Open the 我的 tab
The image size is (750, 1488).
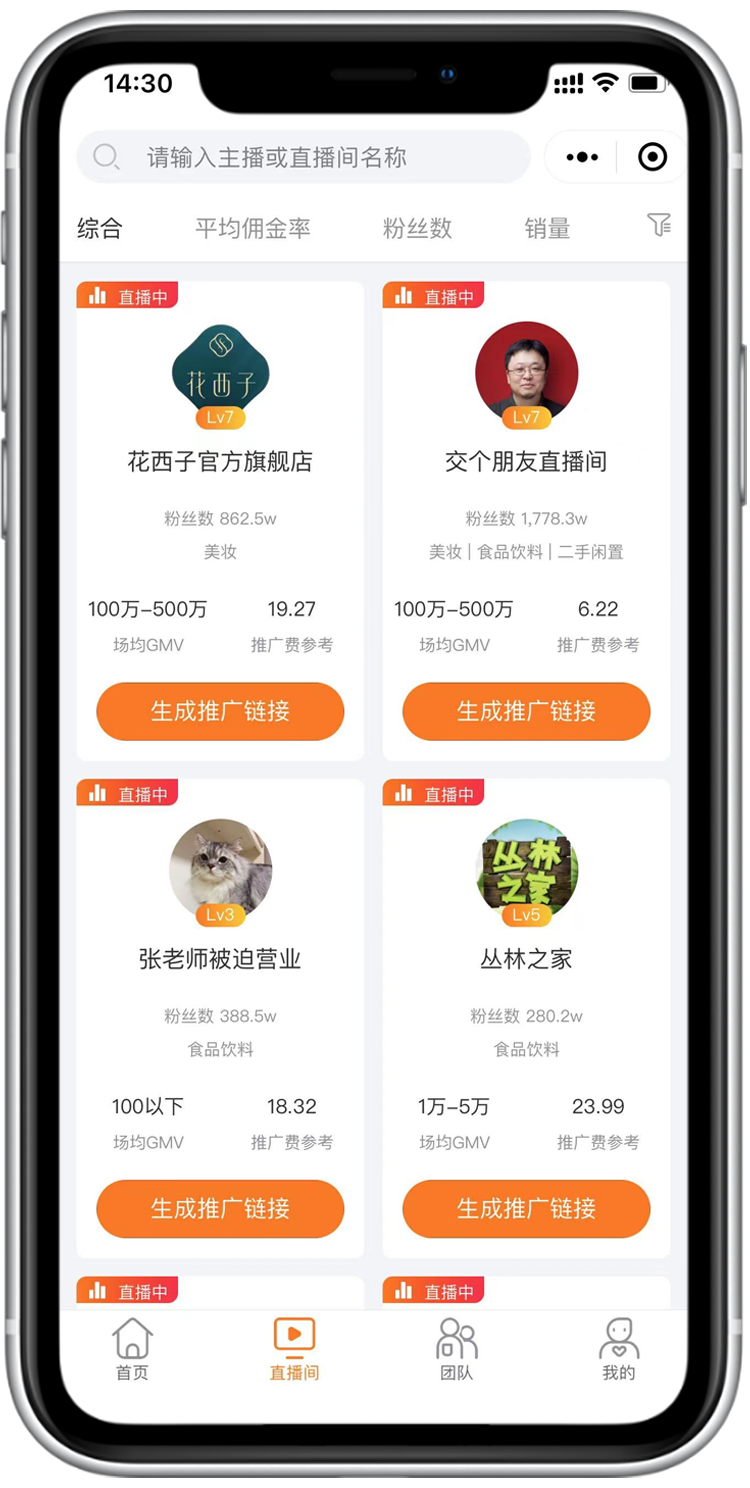click(618, 1349)
